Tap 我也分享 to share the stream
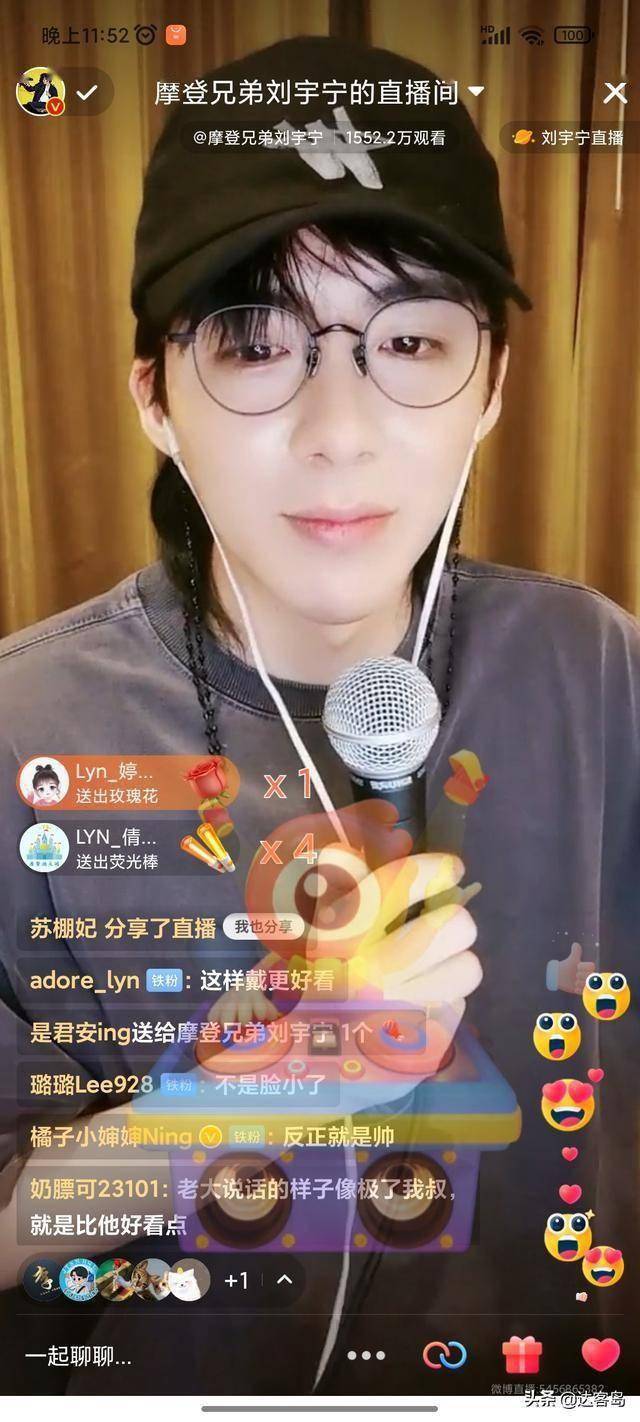The image size is (640, 1422). pos(263,927)
